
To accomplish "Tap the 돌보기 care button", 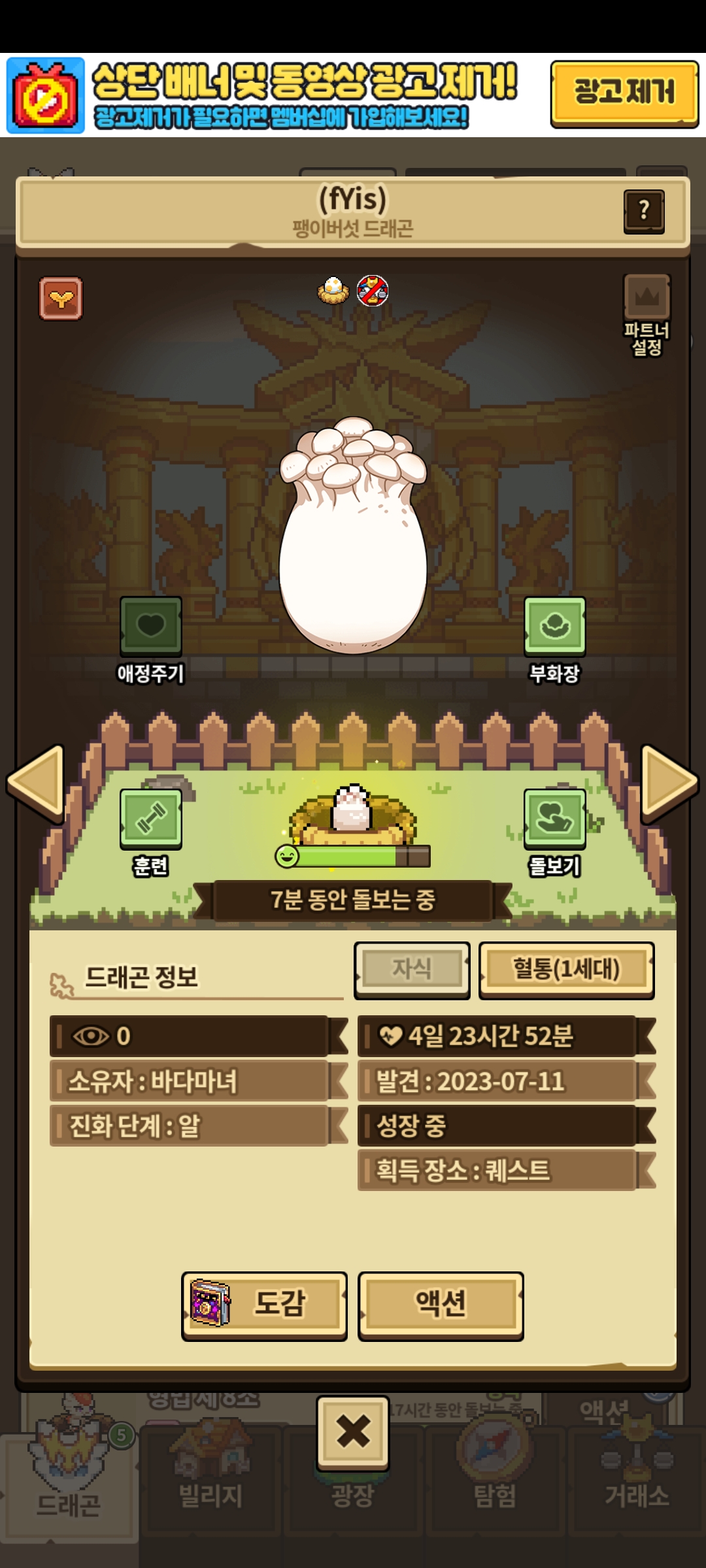I will coord(554,819).
